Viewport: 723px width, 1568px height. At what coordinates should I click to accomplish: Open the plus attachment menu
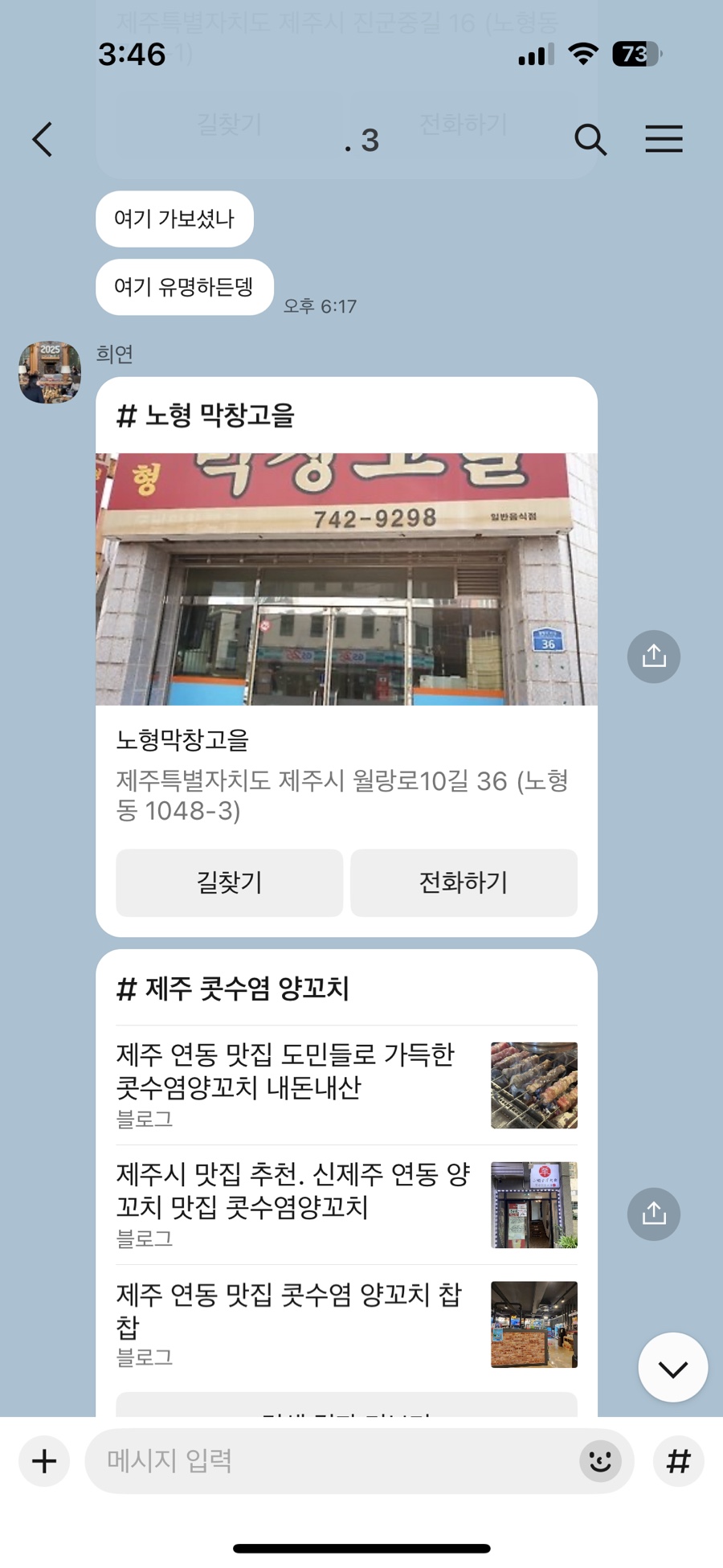(x=44, y=1460)
